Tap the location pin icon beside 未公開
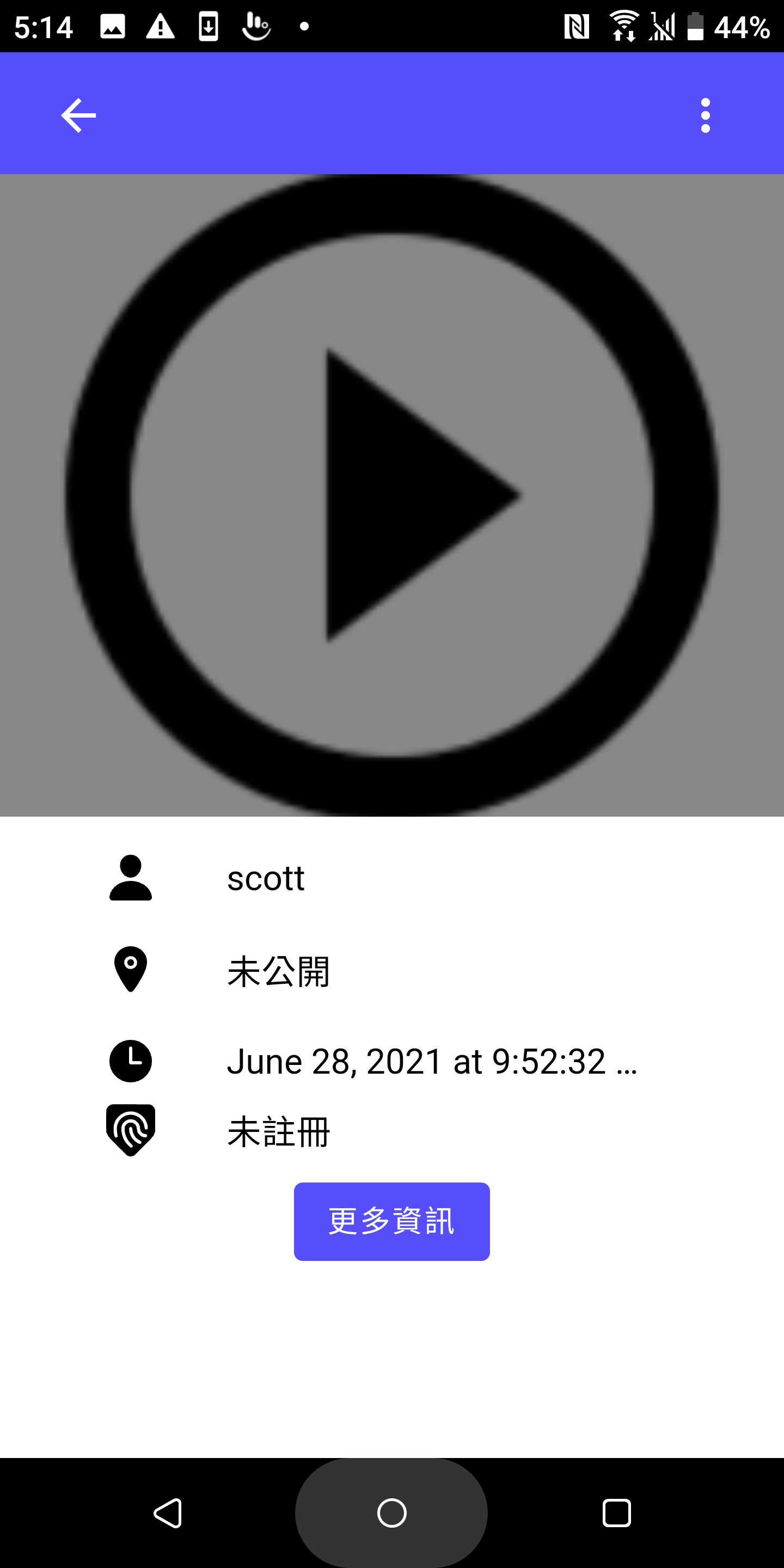Image resolution: width=784 pixels, height=1568 pixels. click(130, 970)
